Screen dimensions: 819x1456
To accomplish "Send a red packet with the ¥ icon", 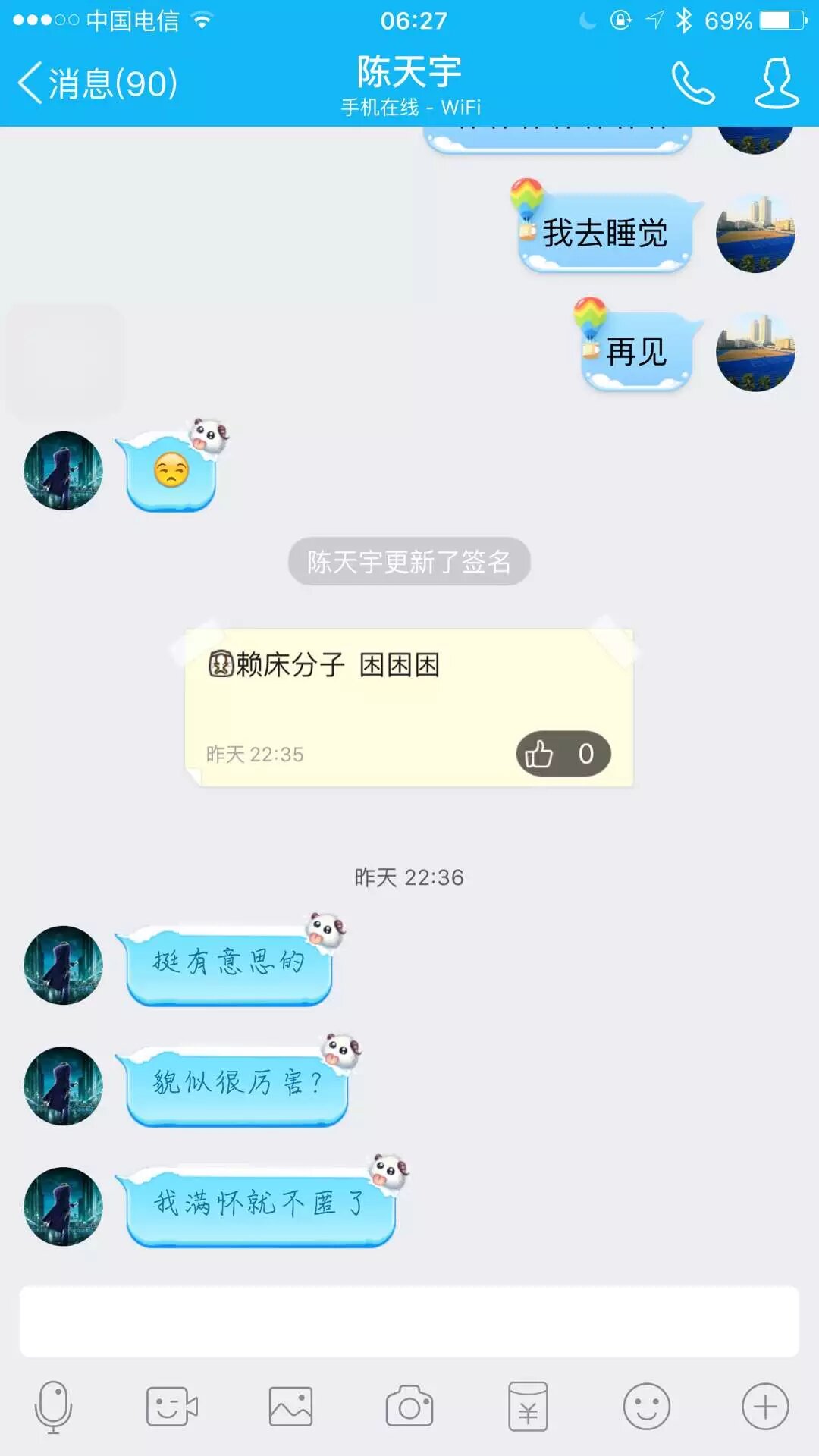I will pyautogui.click(x=528, y=1407).
